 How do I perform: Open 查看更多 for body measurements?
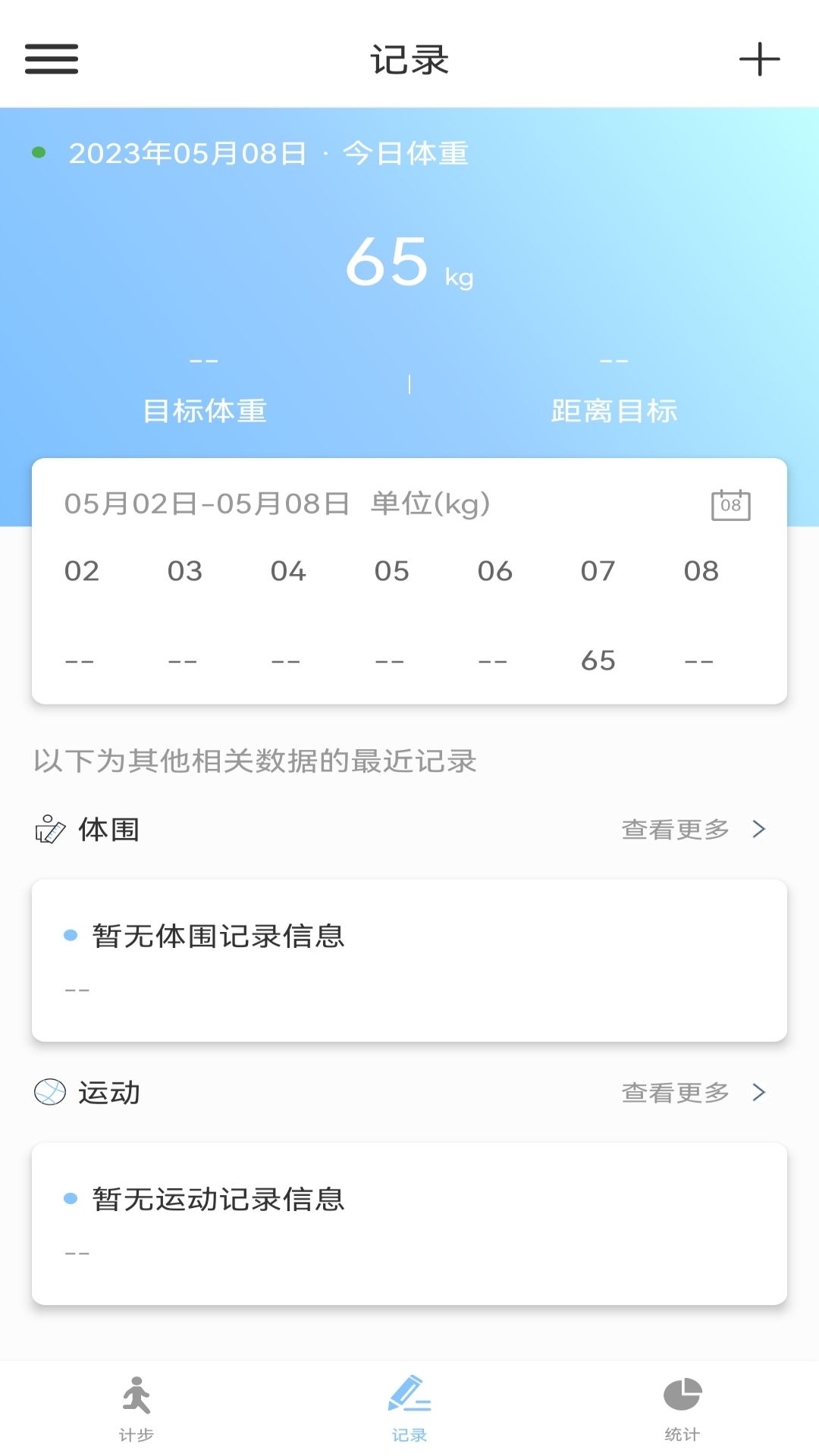pos(674,830)
